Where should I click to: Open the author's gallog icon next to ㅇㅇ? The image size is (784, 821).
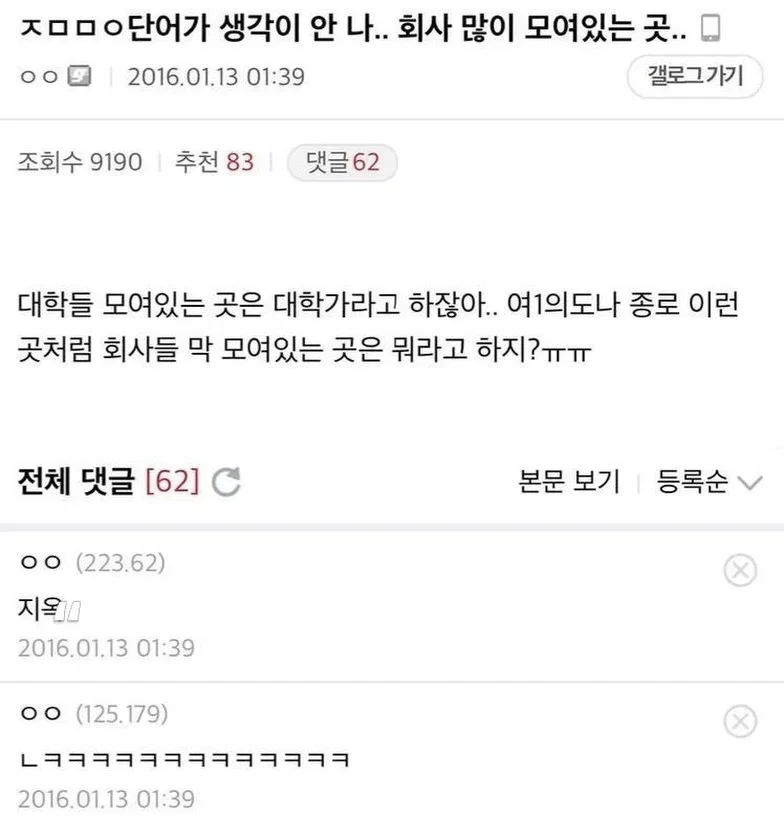click(79, 76)
